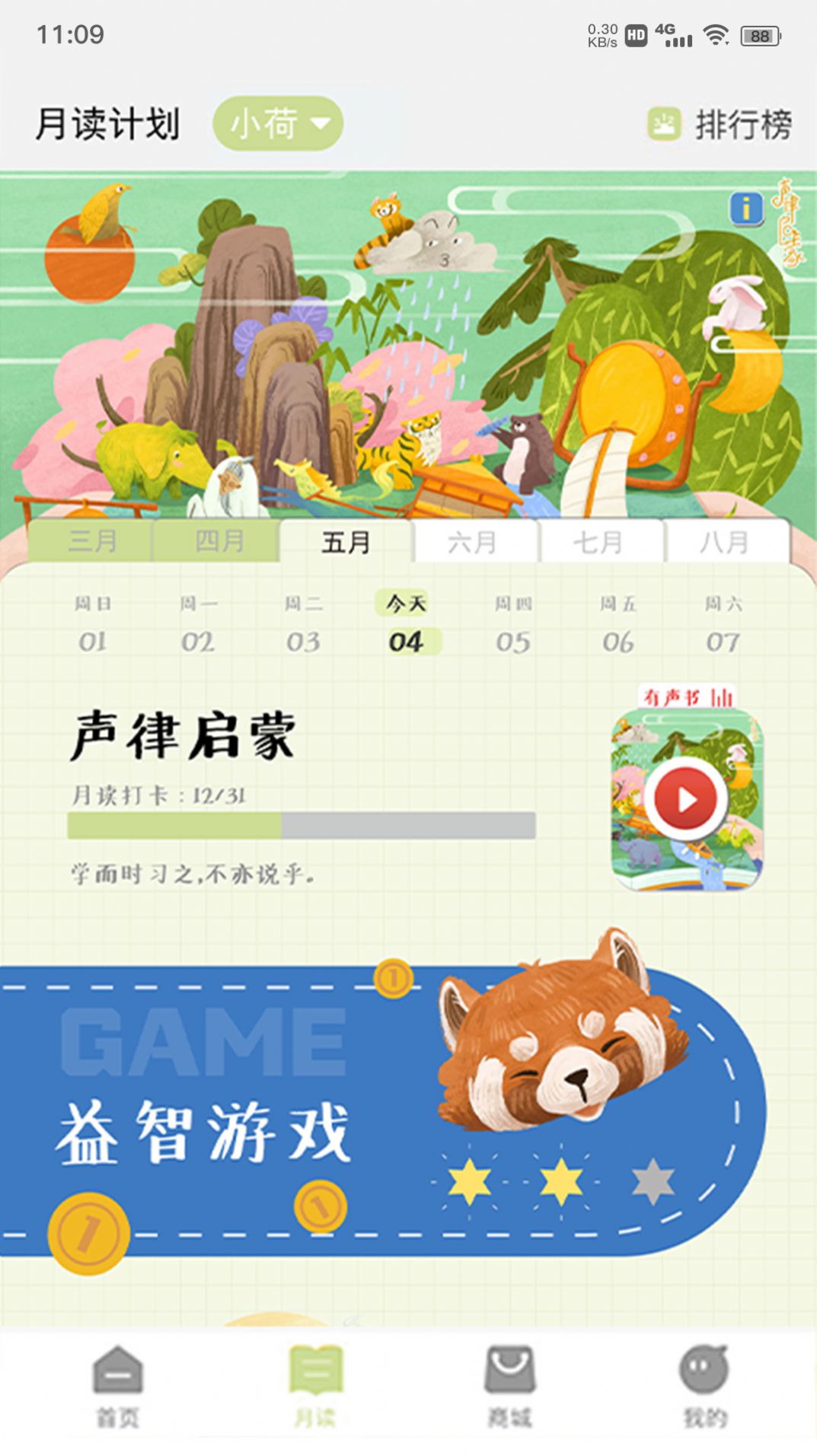Choose date 03 周二
Image resolution: width=817 pixels, height=1456 pixels.
[303, 626]
